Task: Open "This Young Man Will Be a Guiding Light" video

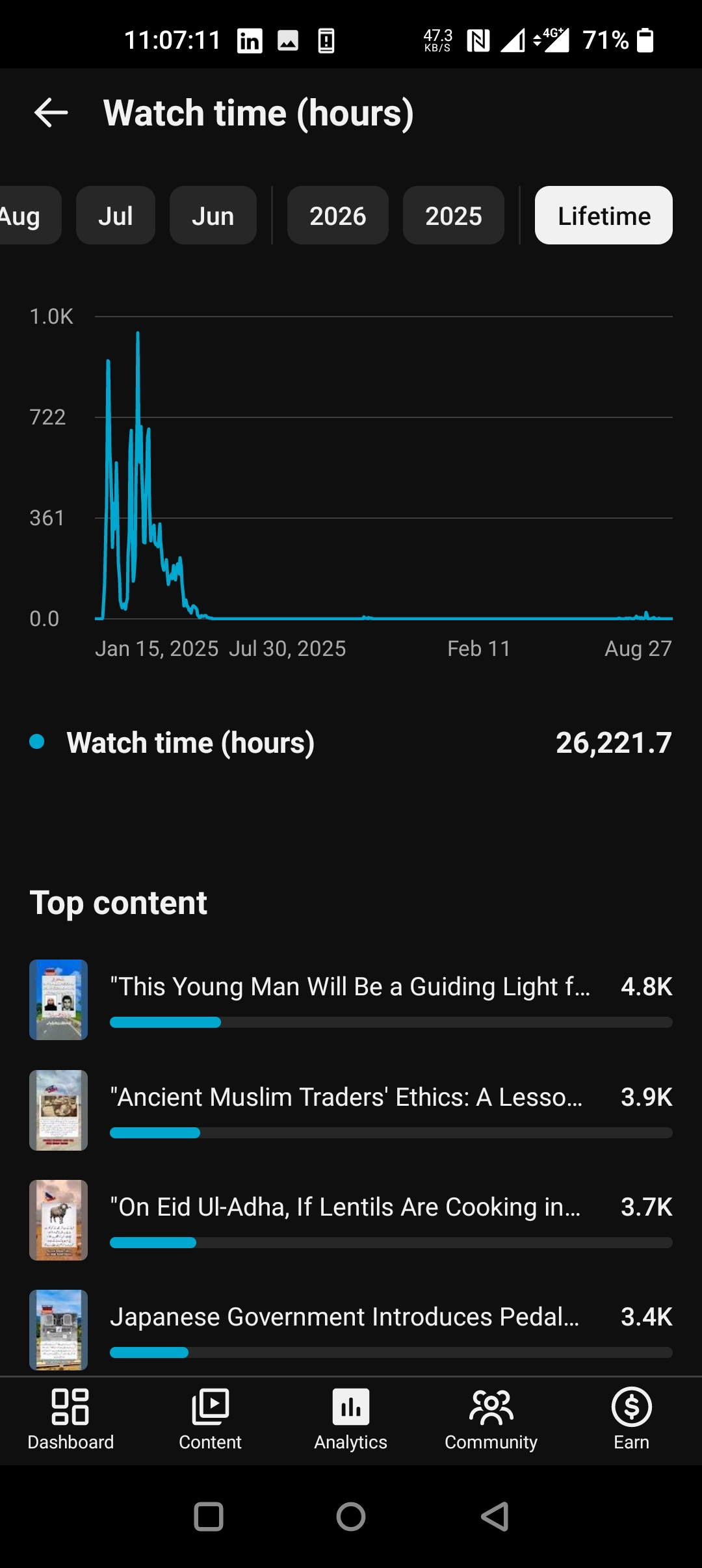Action: tap(351, 1000)
